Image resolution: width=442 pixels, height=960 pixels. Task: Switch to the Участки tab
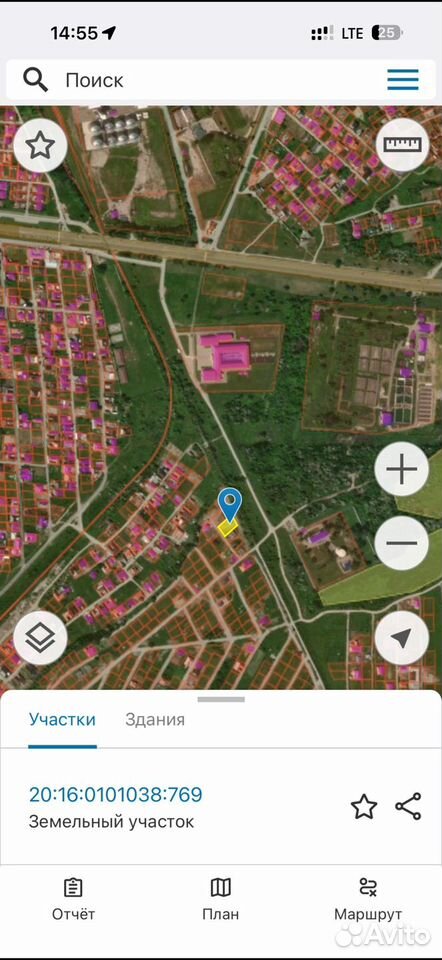pyautogui.click(x=62, y=719)
